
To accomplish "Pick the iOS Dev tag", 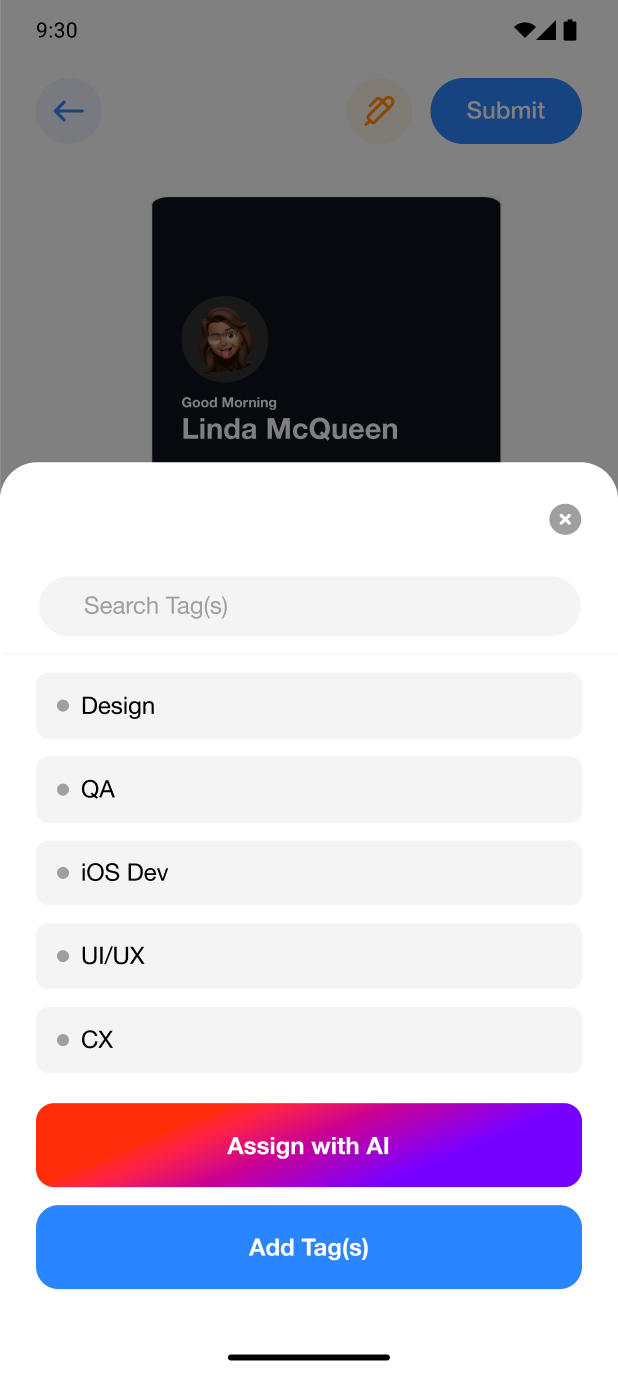I will point(309,873).
